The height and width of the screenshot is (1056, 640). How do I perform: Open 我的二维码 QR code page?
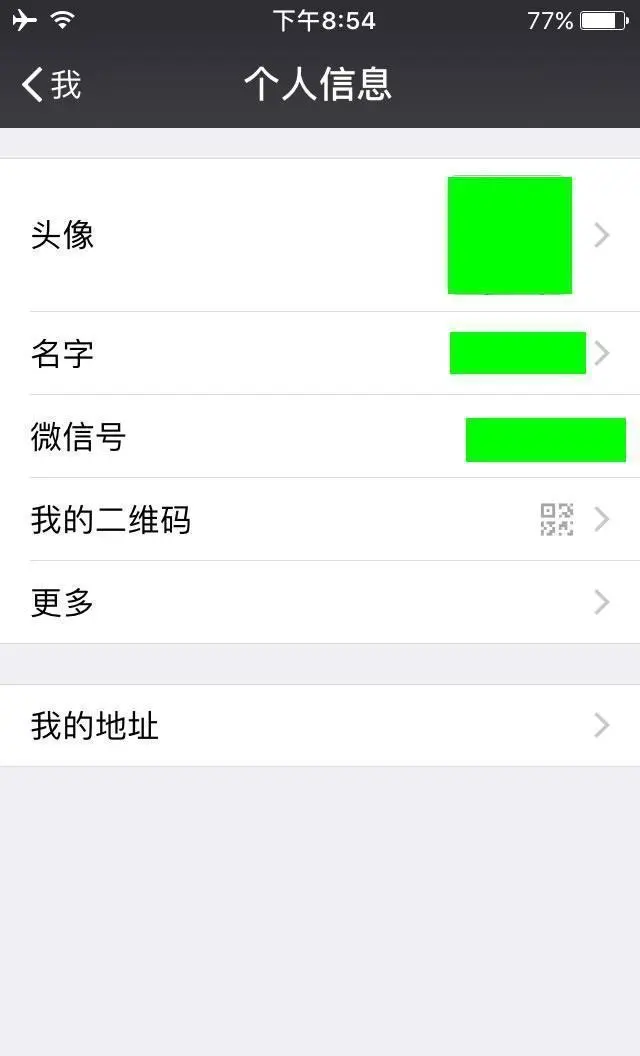320,520
